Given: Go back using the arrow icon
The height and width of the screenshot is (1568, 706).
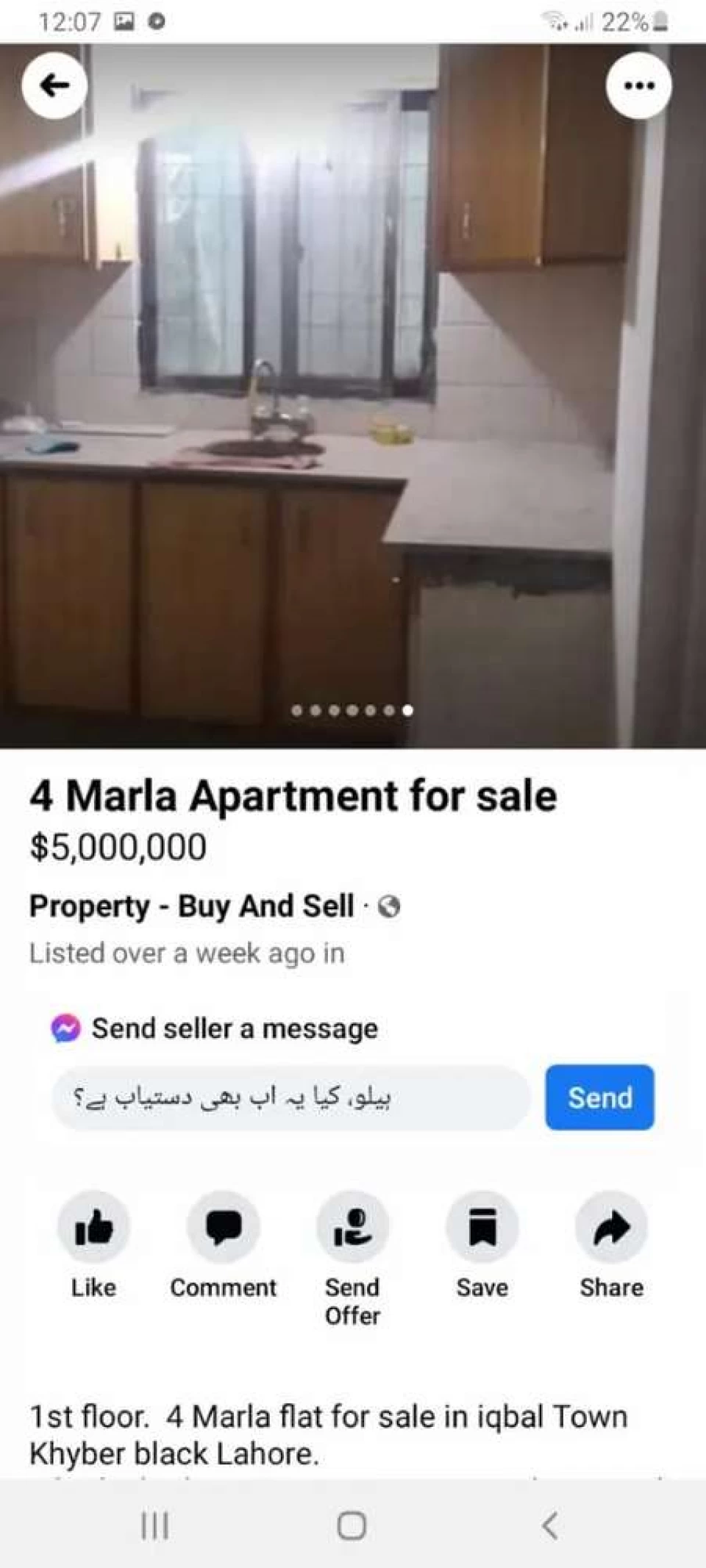Looking at the screenshot, I should point(55,86).
